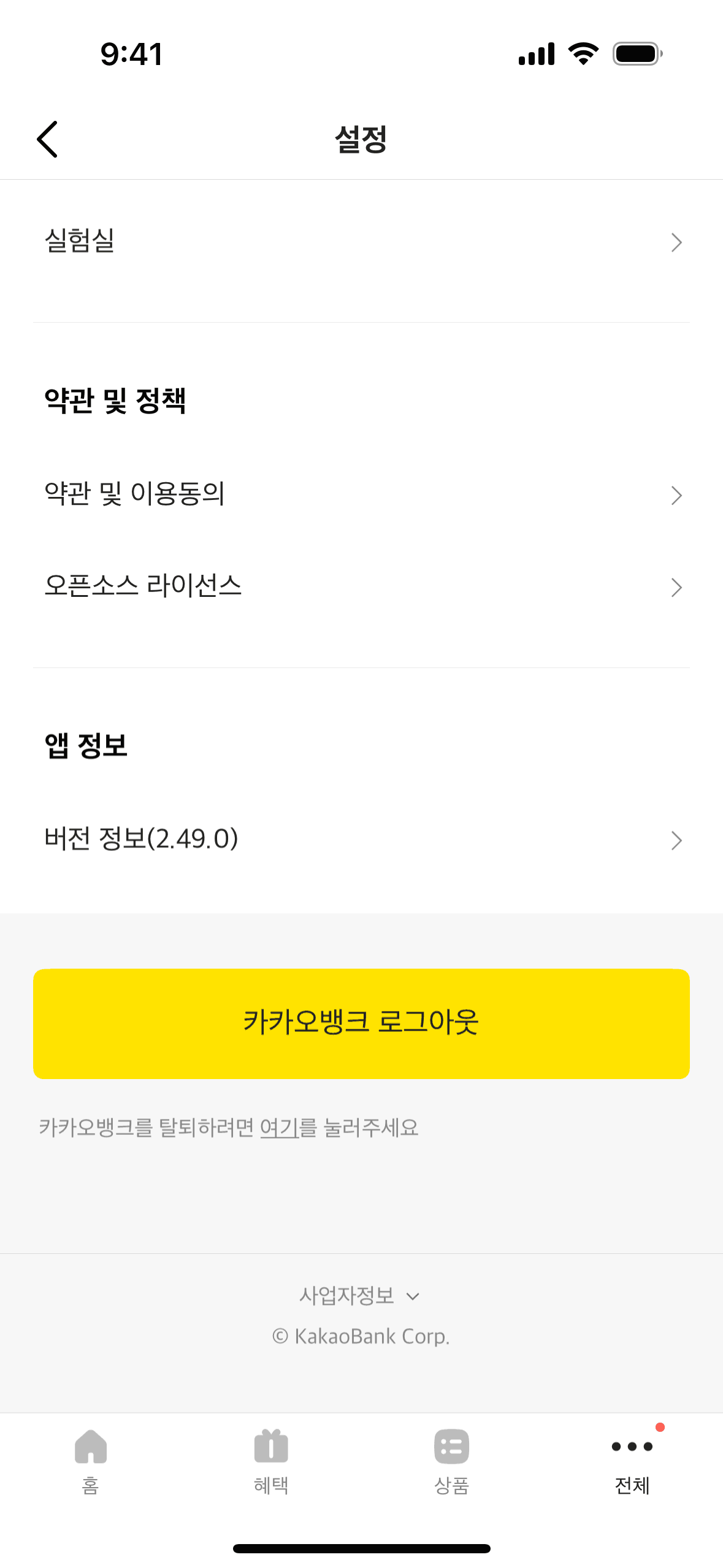This screenshot has height=1568, width=723.
Task: Follow the underlined 여기 withdrawal link
Action: (x=279, y=1128)
